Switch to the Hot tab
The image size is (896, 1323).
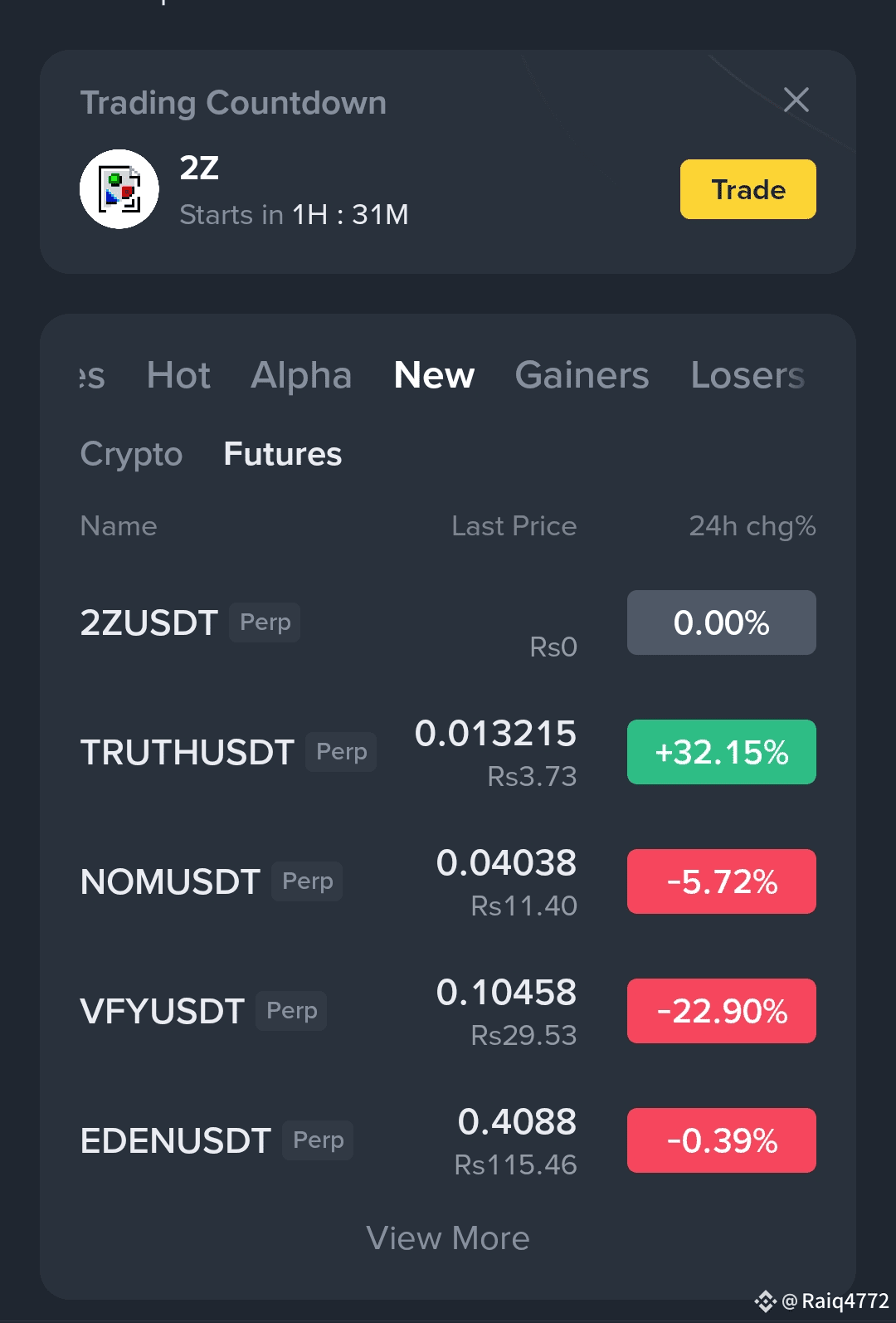[178, 375]
